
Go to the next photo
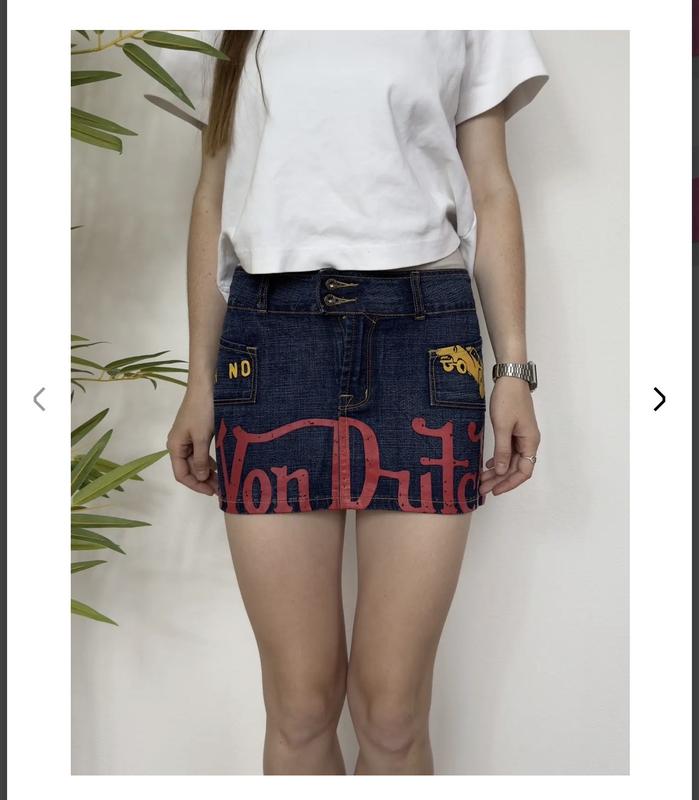click(x=659, y=399)
